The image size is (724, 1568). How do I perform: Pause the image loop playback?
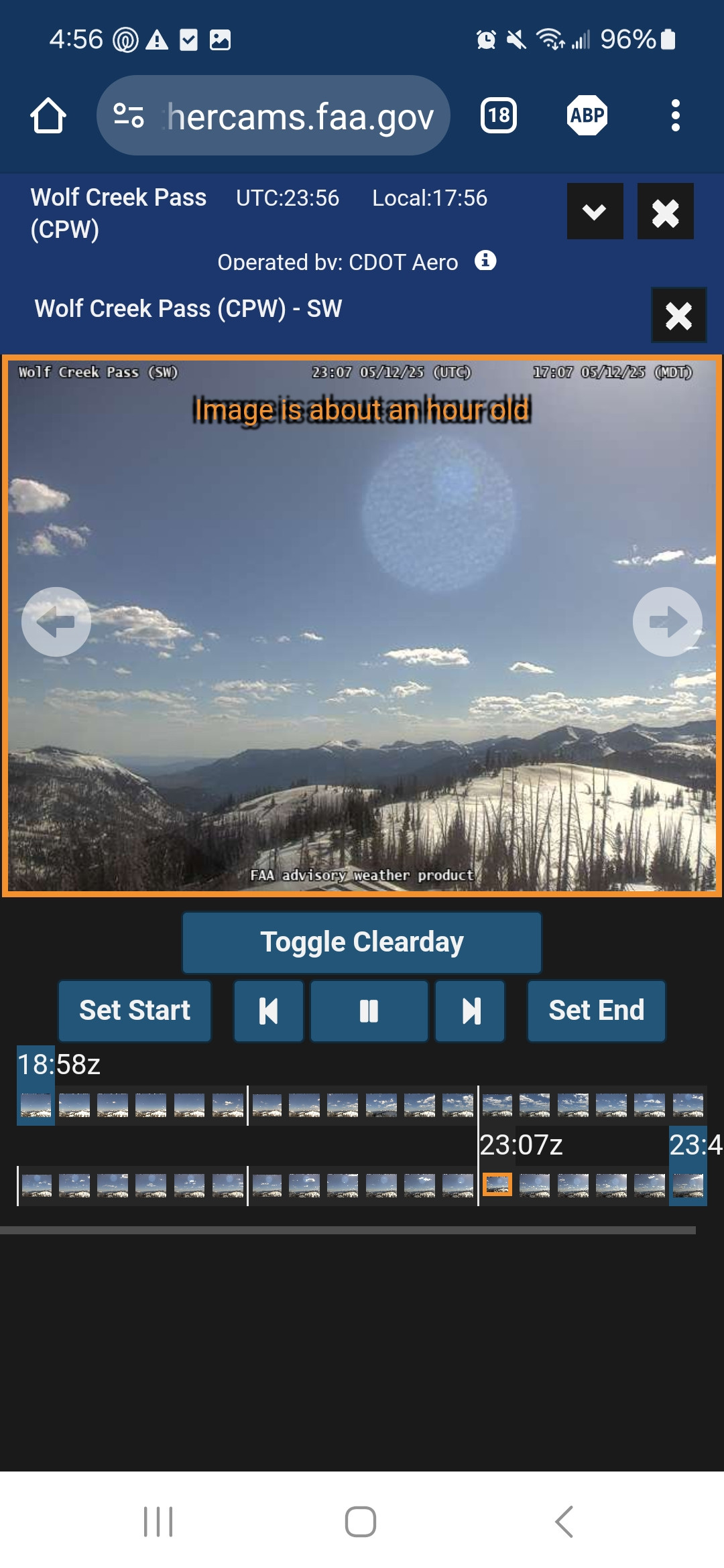(369, 1010)
